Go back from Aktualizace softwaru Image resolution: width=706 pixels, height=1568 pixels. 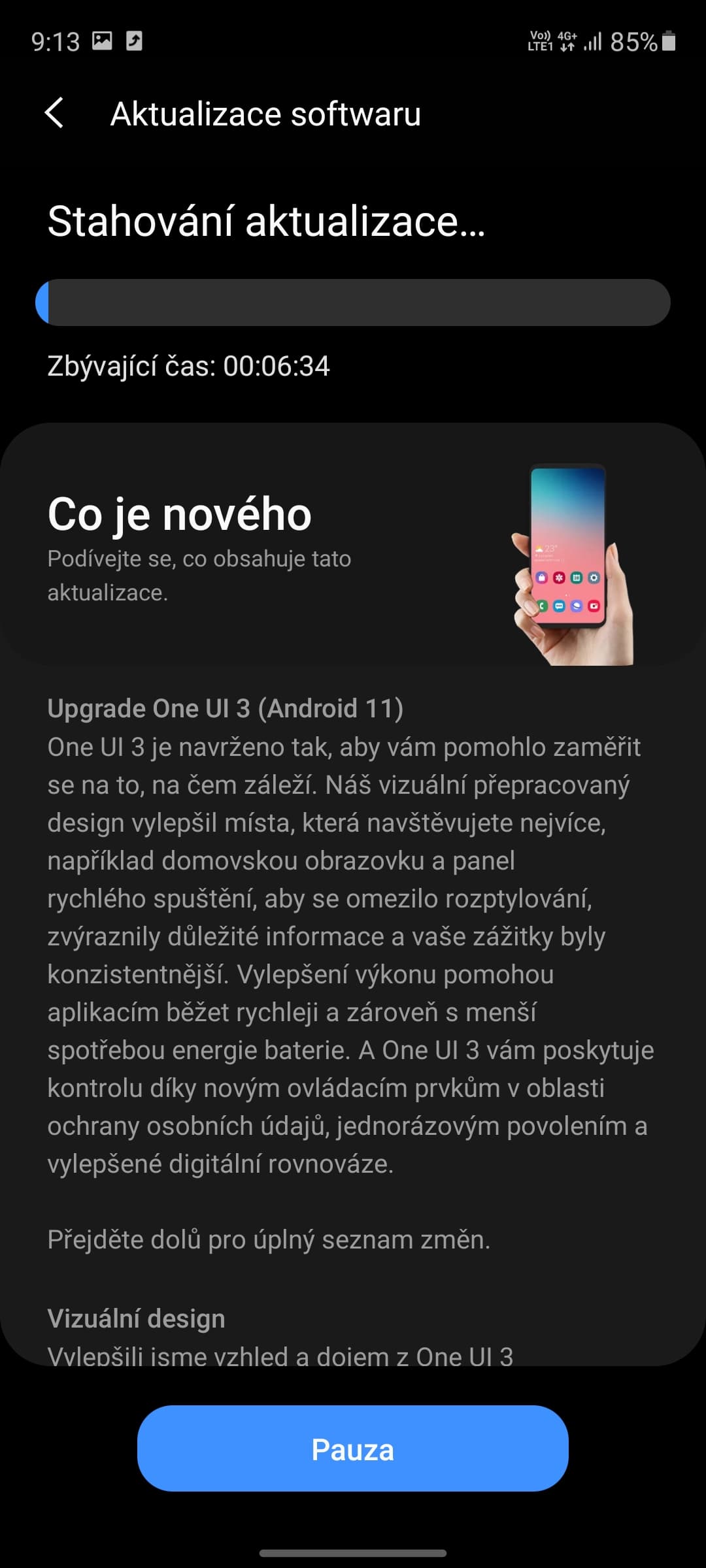(x=55, y=113)
